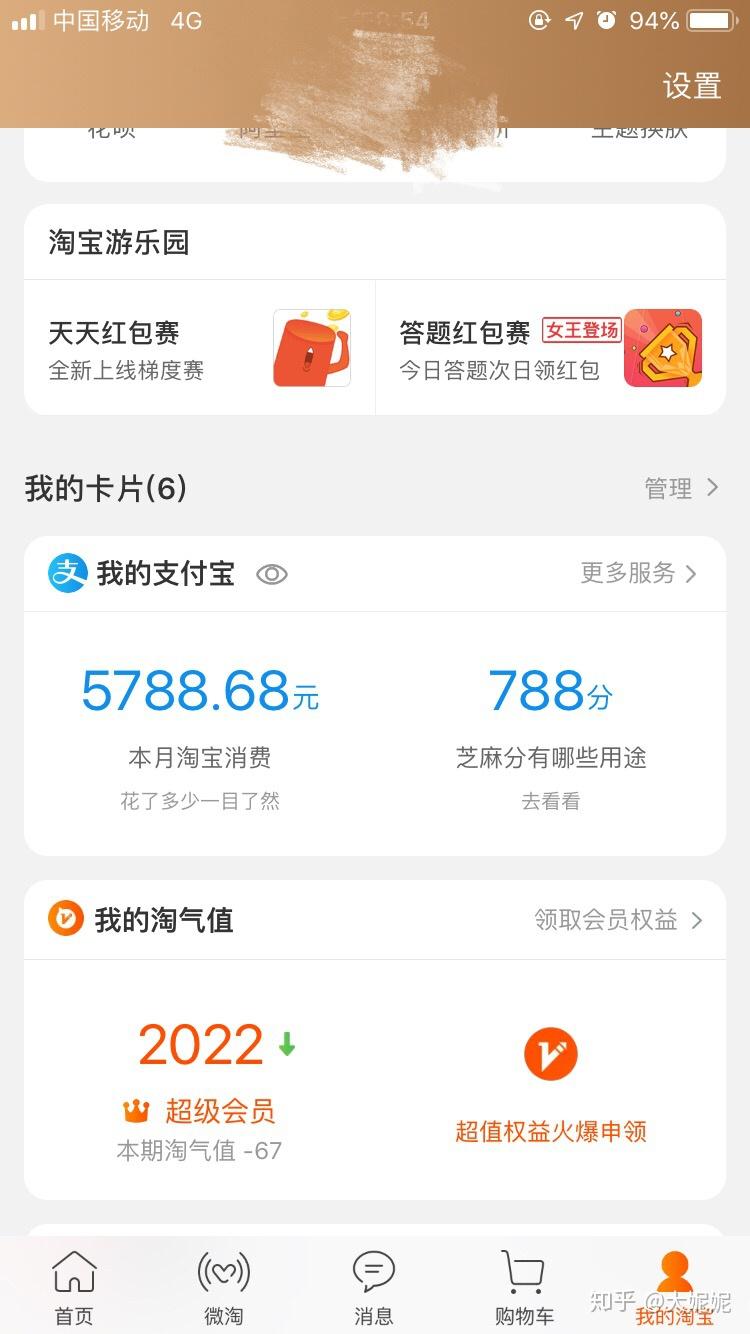
Task: Claim 超值权益火爆申领 benefits
Action: click(x=550, y=1090)
